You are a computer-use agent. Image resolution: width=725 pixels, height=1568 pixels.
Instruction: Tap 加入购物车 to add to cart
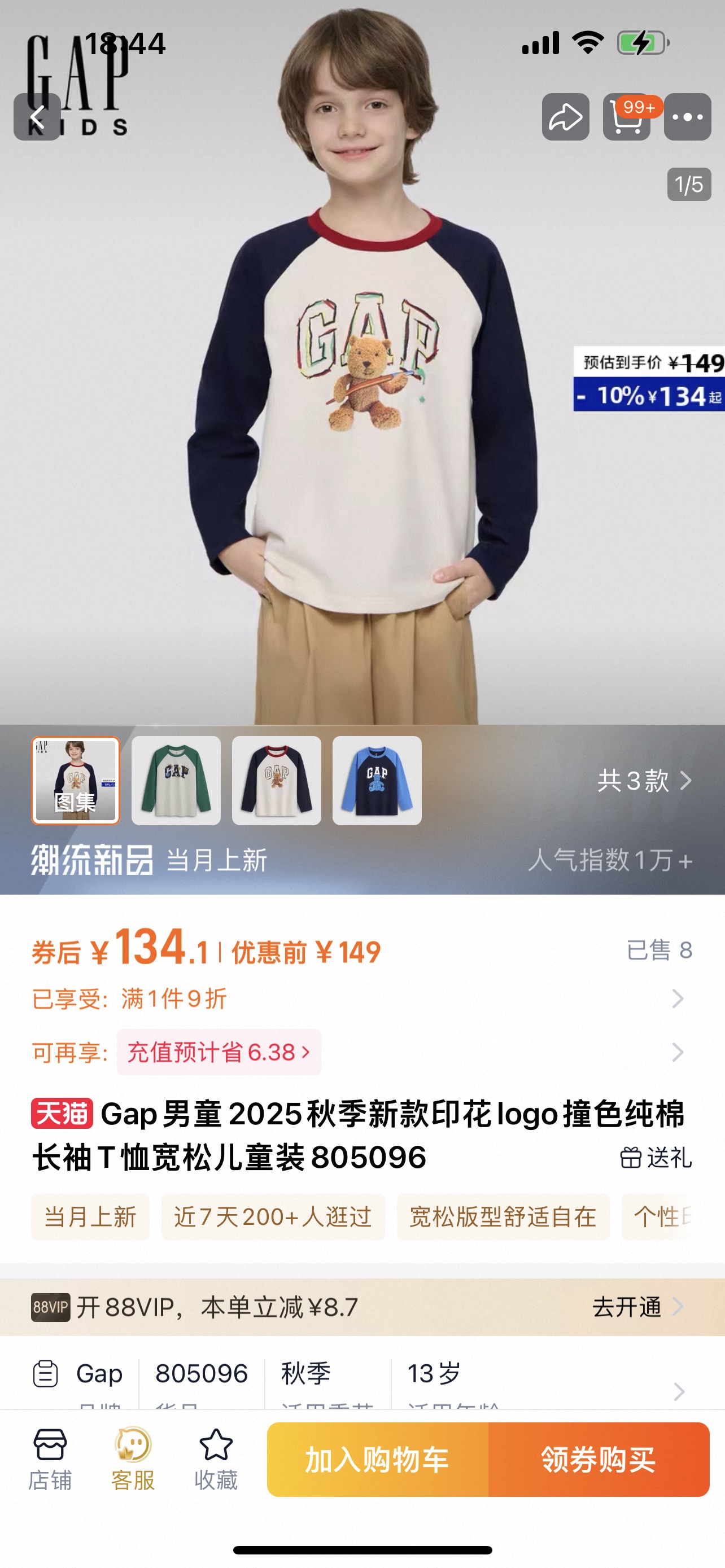tap(377, 1459)
